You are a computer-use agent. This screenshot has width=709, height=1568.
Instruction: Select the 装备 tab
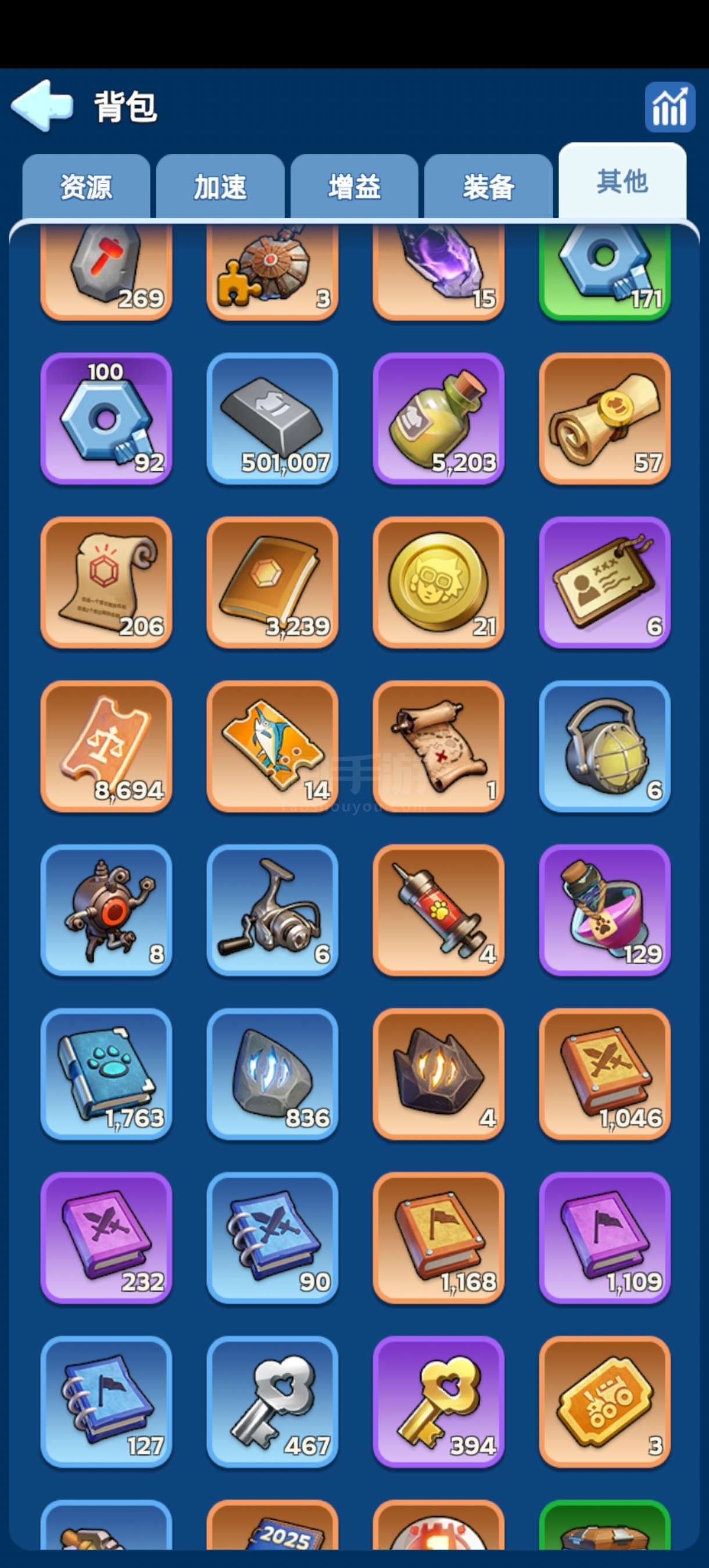point(488,186)
